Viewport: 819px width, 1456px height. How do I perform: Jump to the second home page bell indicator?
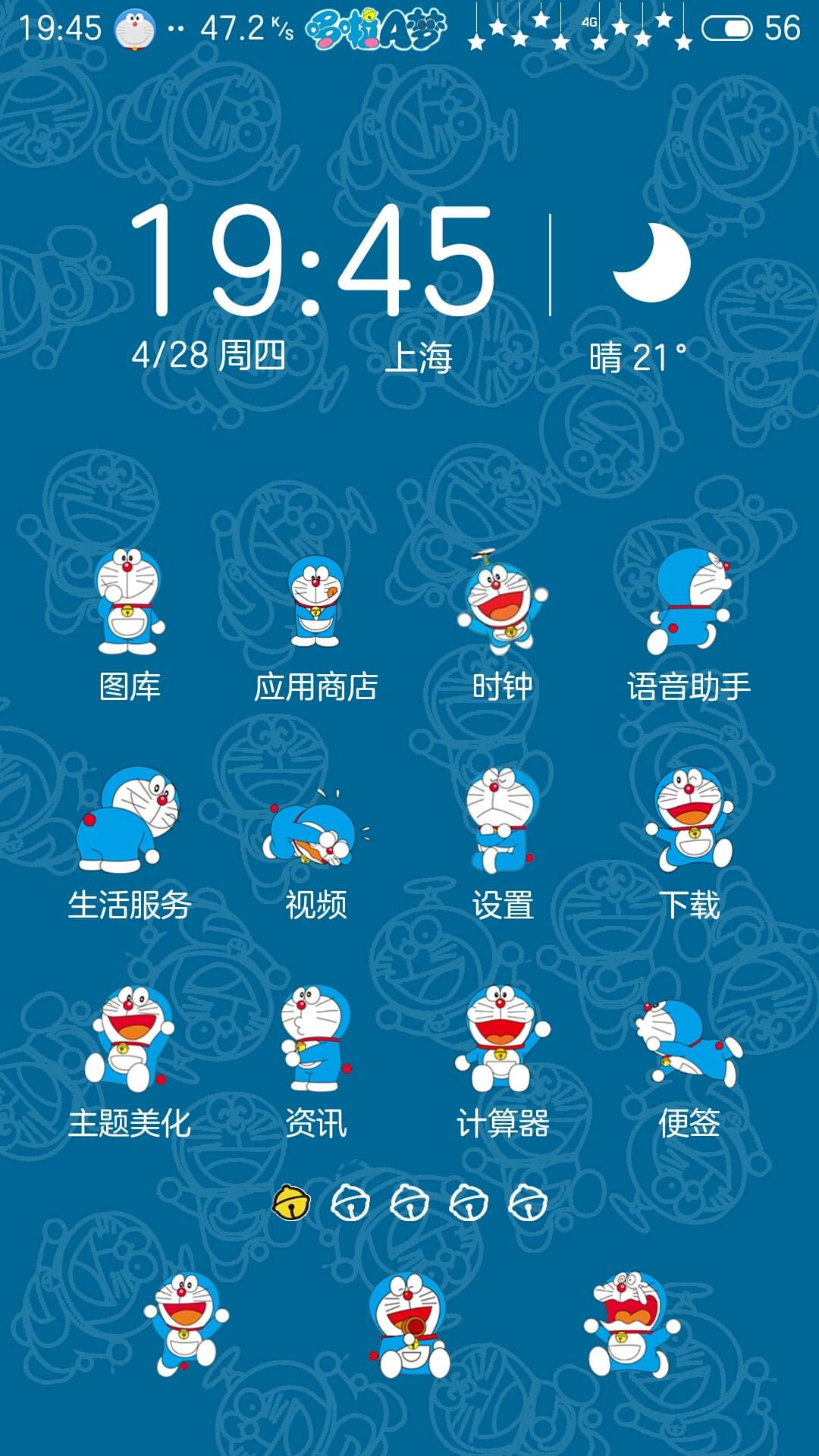(350, 1202)
